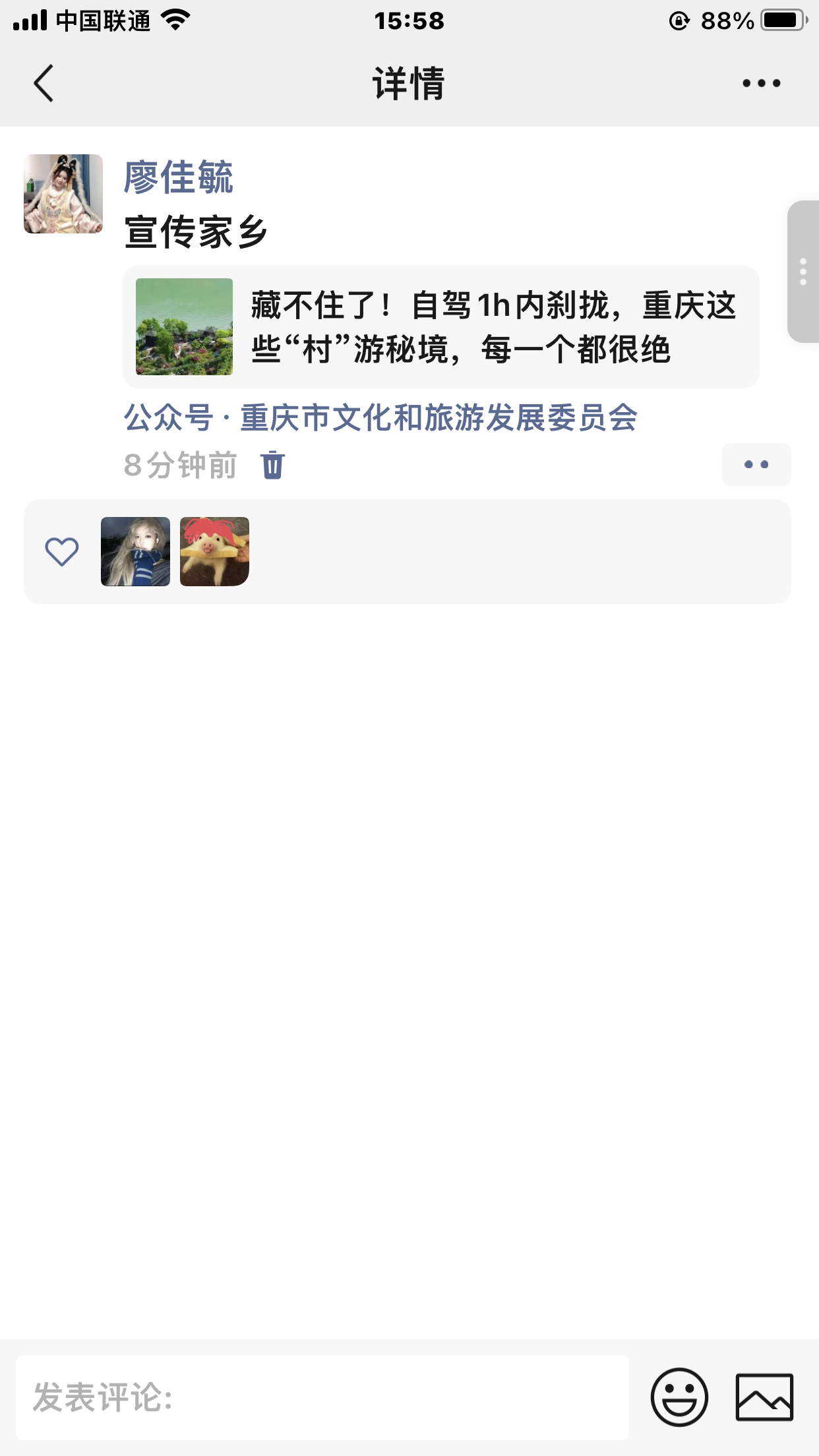819x1456 pixels.
Task: Tap the name 廖佳毓
Action: 179,177
